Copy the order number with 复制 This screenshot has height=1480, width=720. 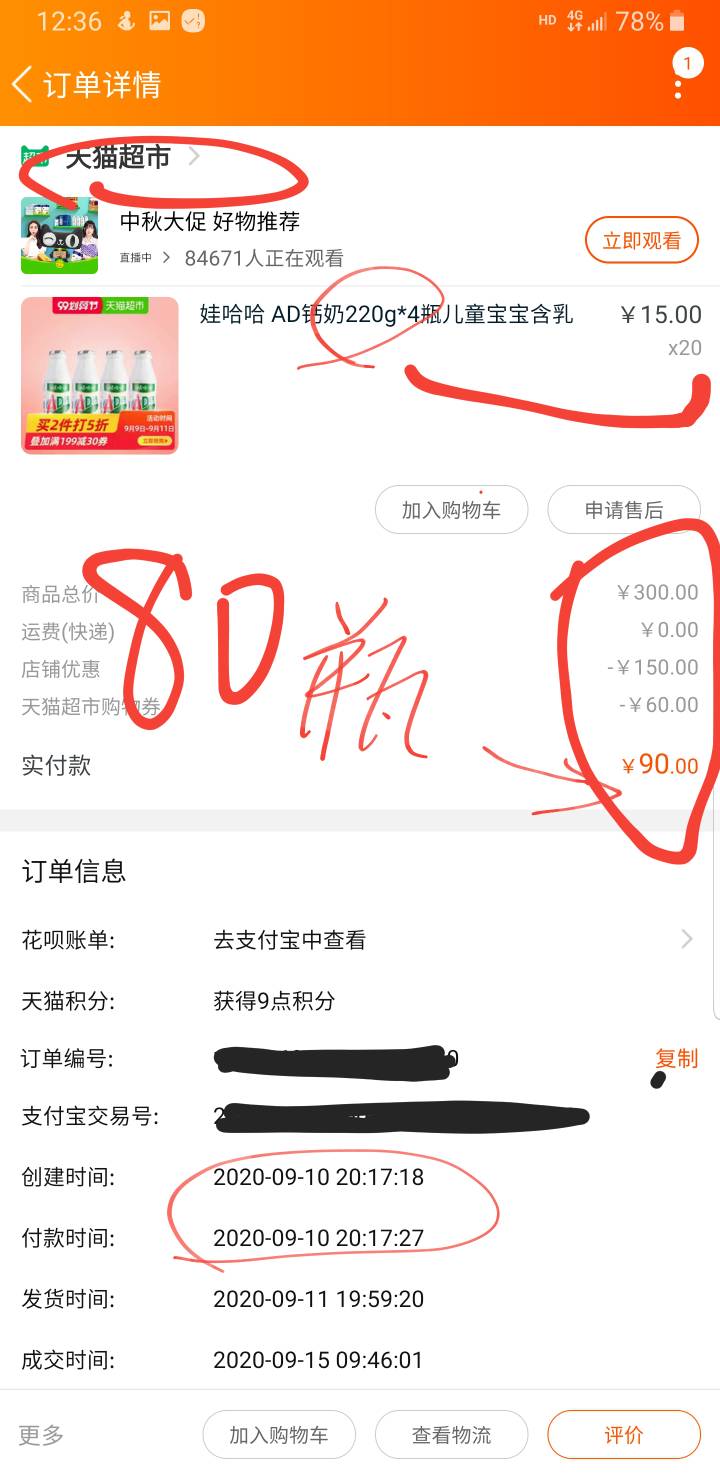coord(676,1058)
